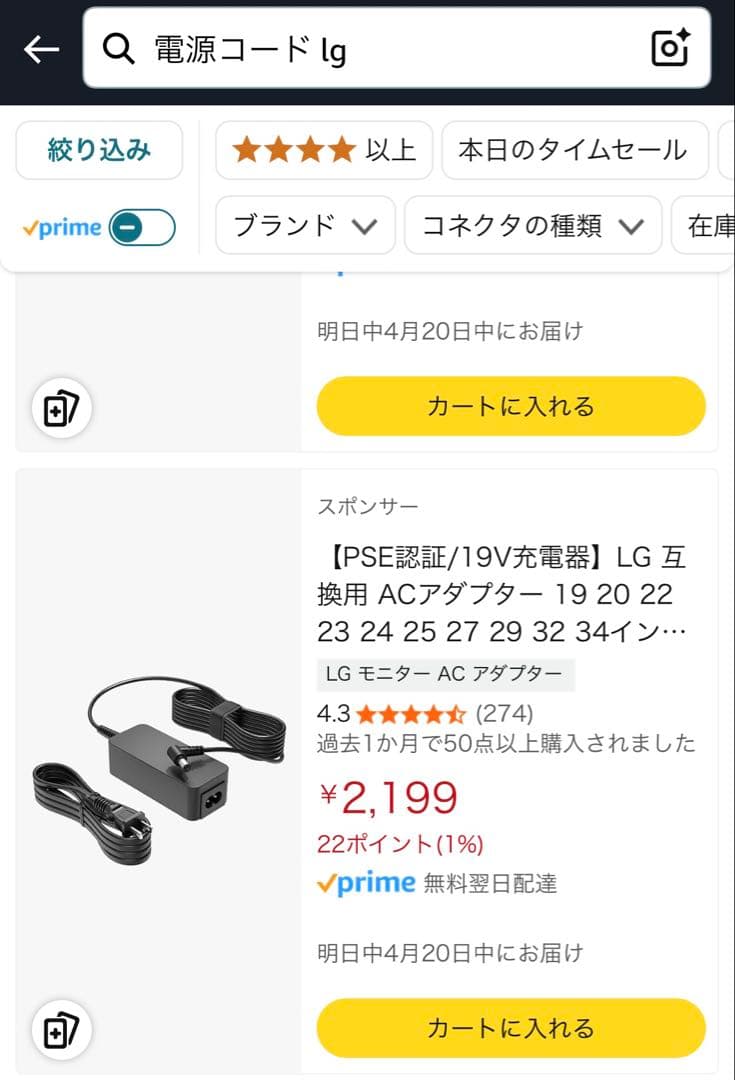This screenshot has height=1080, width=735.
Task: Open the (274) reviews link
Action: click(502, 714)
